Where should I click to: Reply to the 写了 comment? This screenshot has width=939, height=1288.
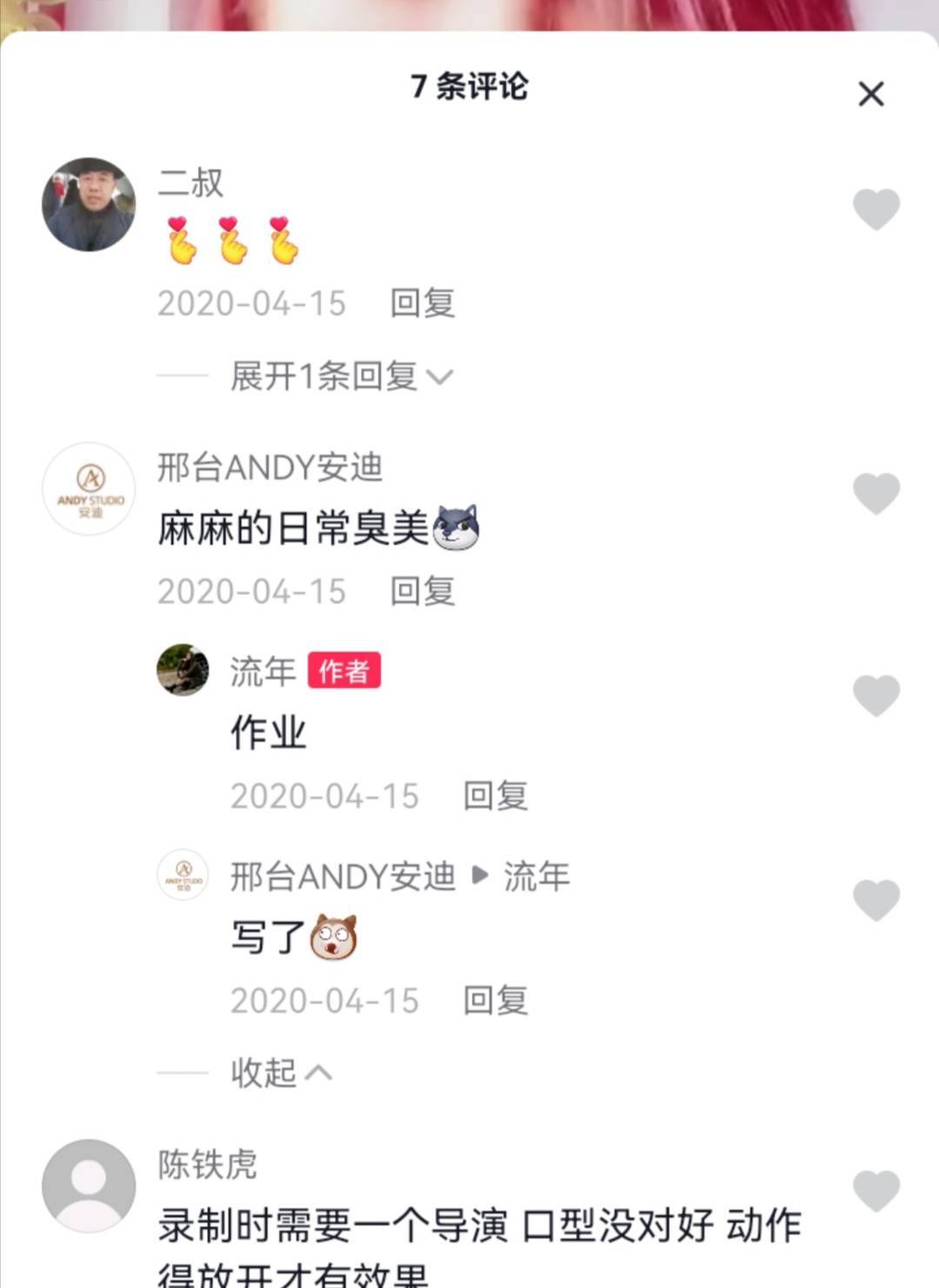496,1000
